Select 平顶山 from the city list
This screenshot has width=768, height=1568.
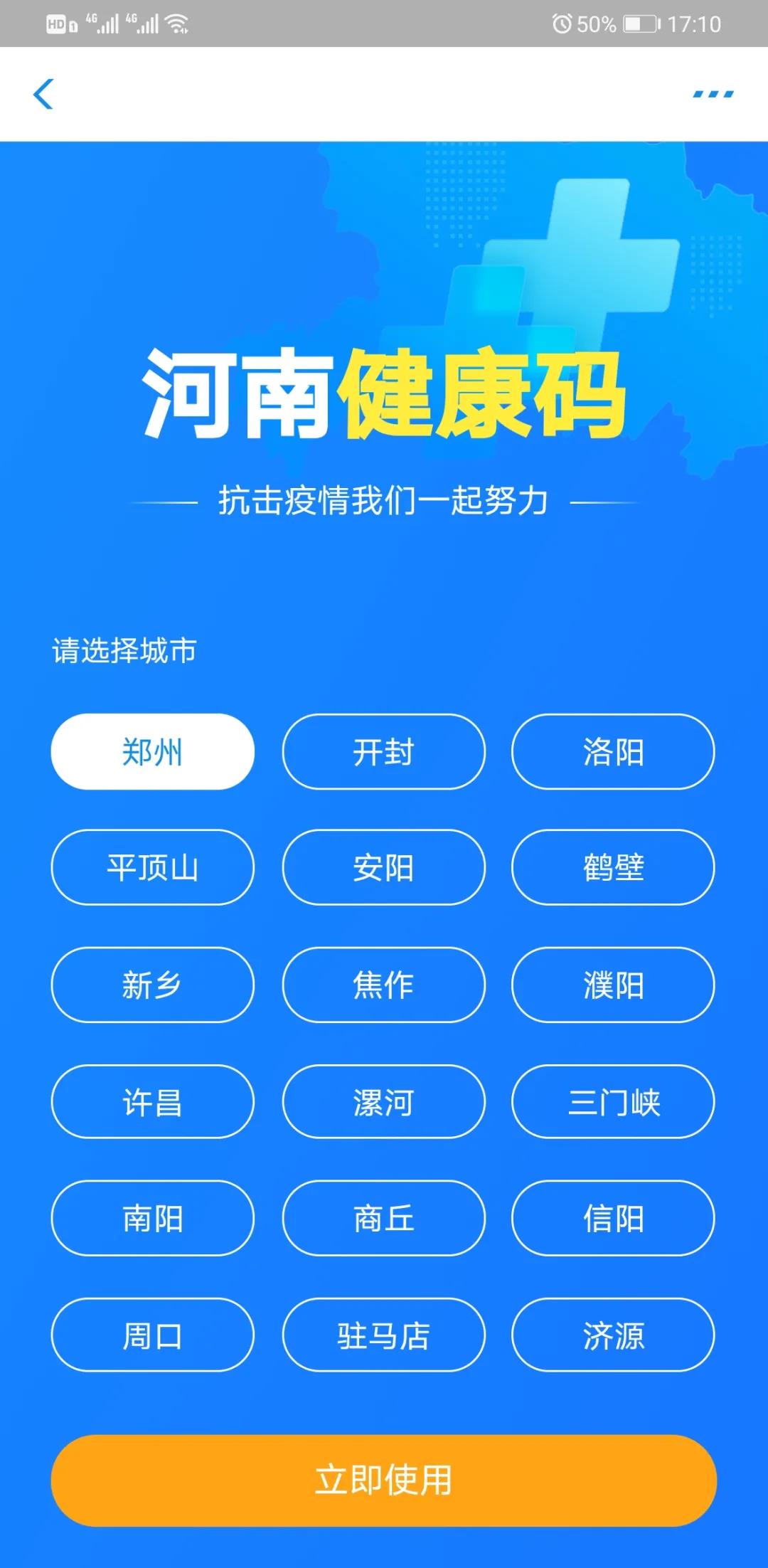pyautogui.click(x=152, y=867)
